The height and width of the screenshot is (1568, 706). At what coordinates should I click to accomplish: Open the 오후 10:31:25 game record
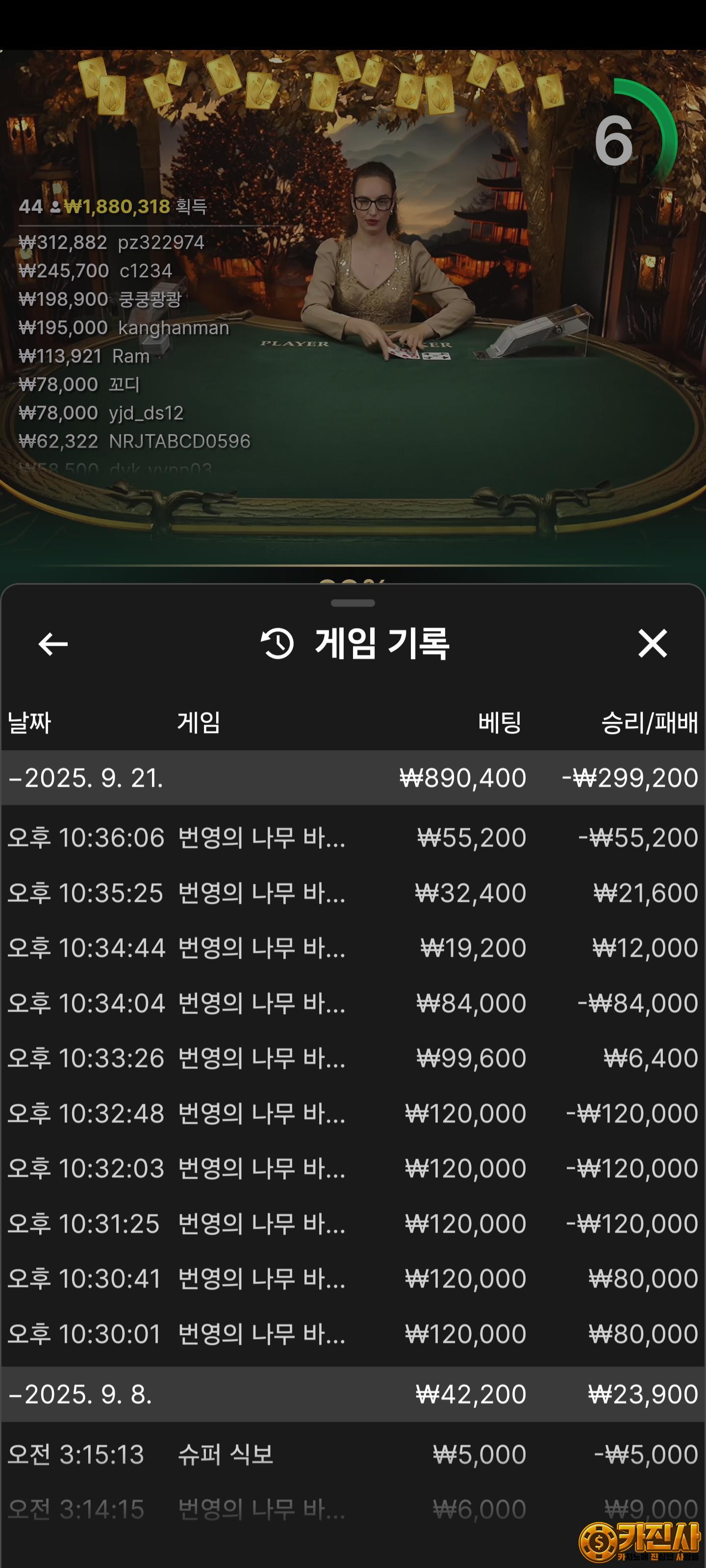tap(353, 1224)
